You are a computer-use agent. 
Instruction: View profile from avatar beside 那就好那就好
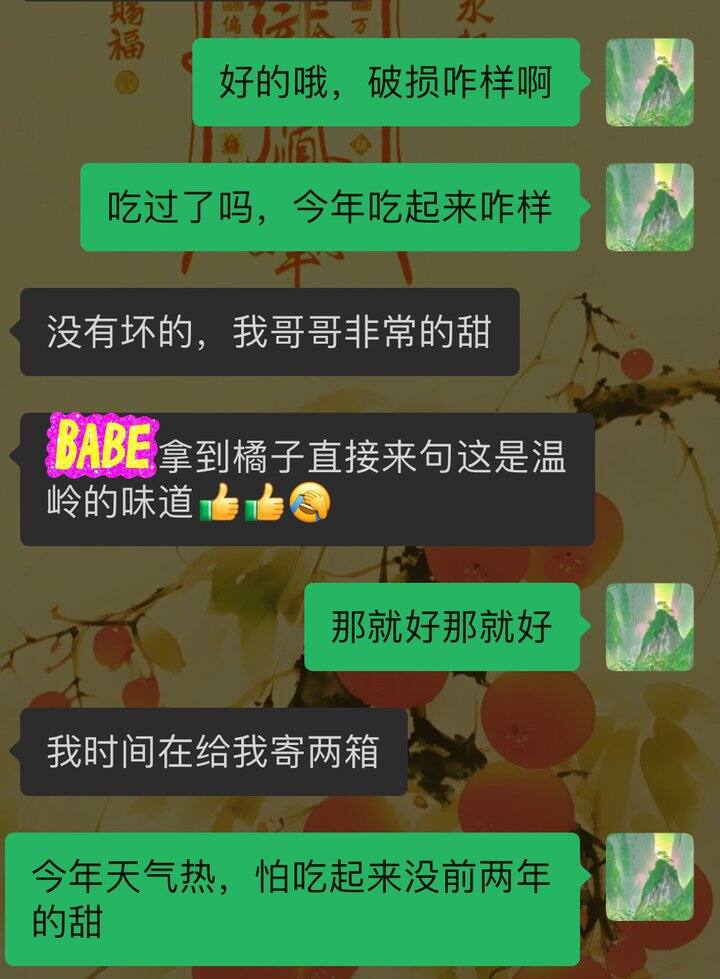pos(650,627)
